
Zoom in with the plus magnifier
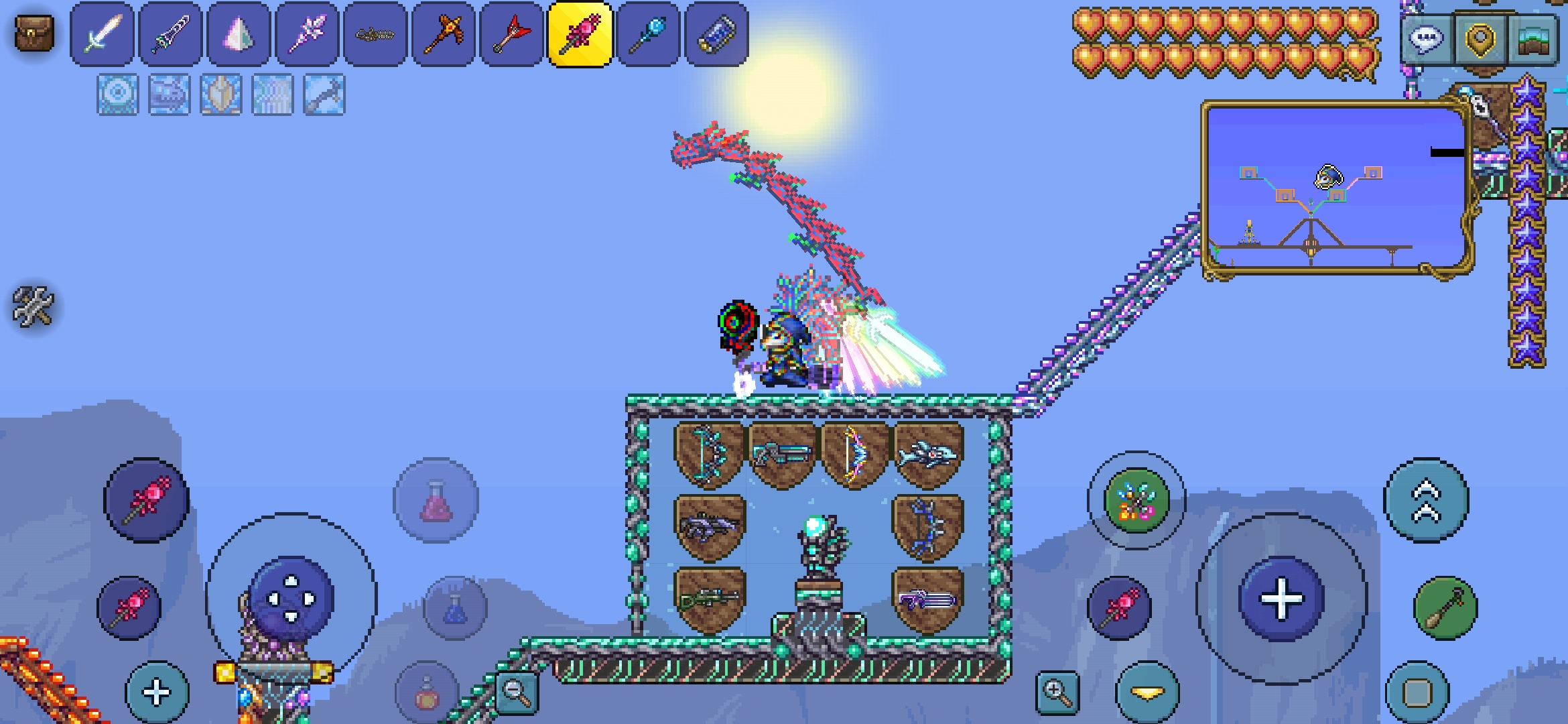[x=1057, y=692]
